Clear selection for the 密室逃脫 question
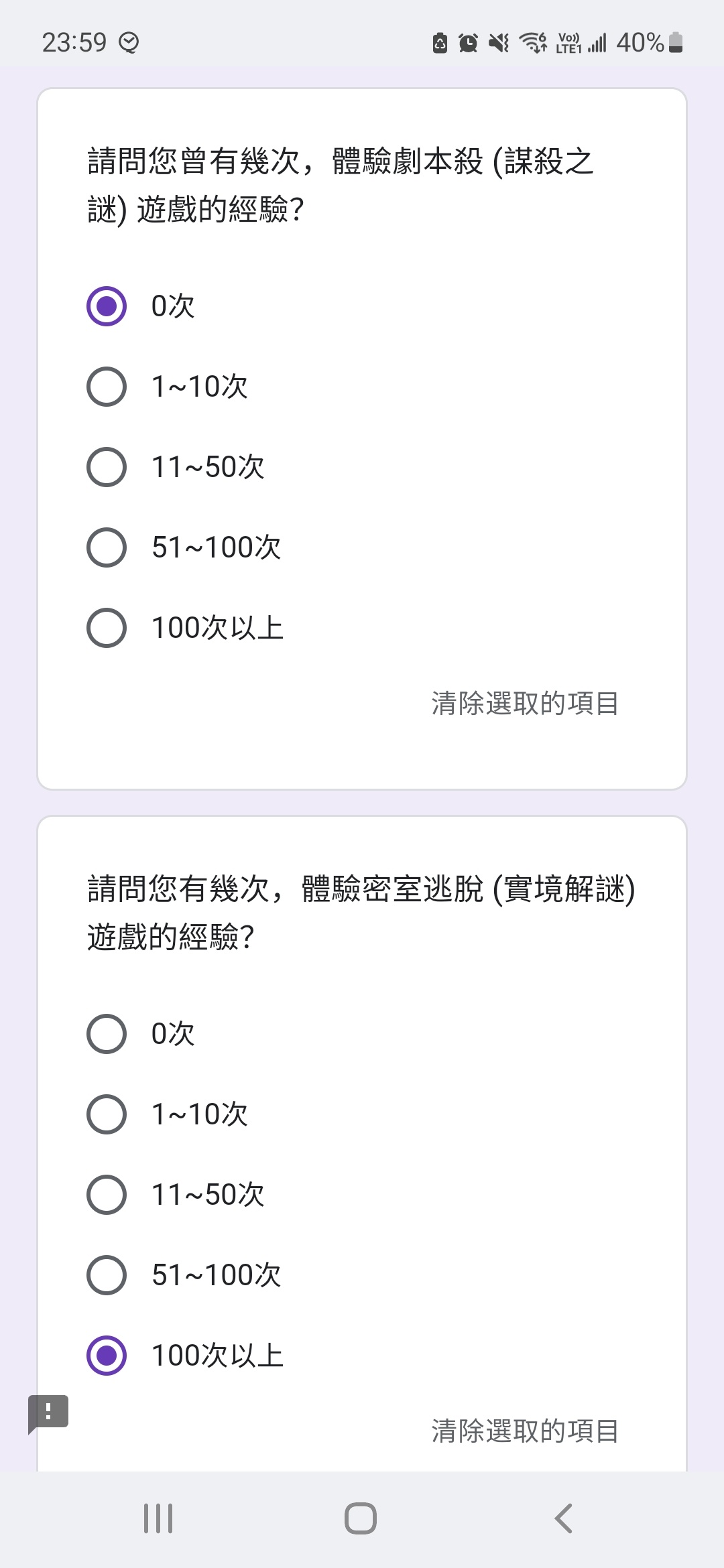This screenshot has height=1568, width=724. 525,1431
